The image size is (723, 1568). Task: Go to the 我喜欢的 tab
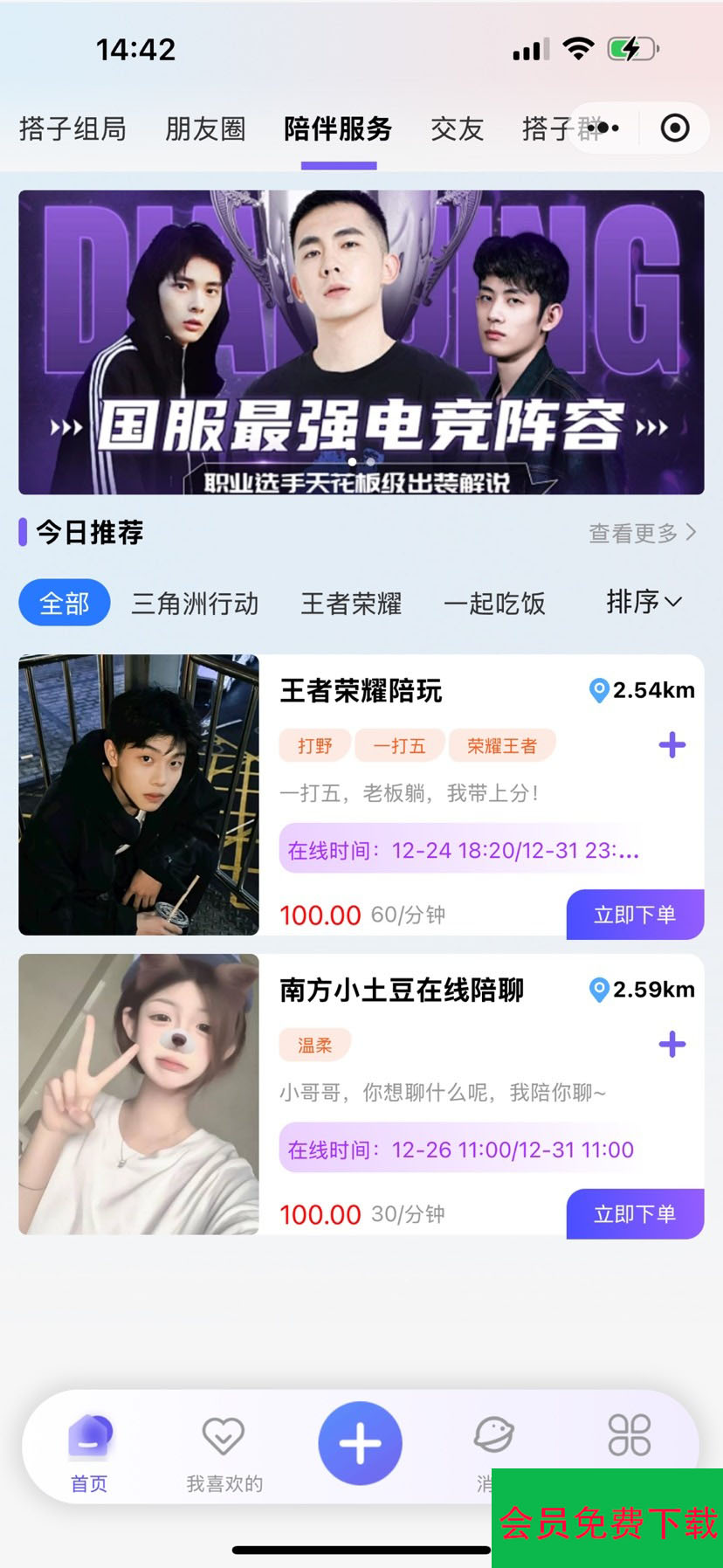tap(224, 1451)
